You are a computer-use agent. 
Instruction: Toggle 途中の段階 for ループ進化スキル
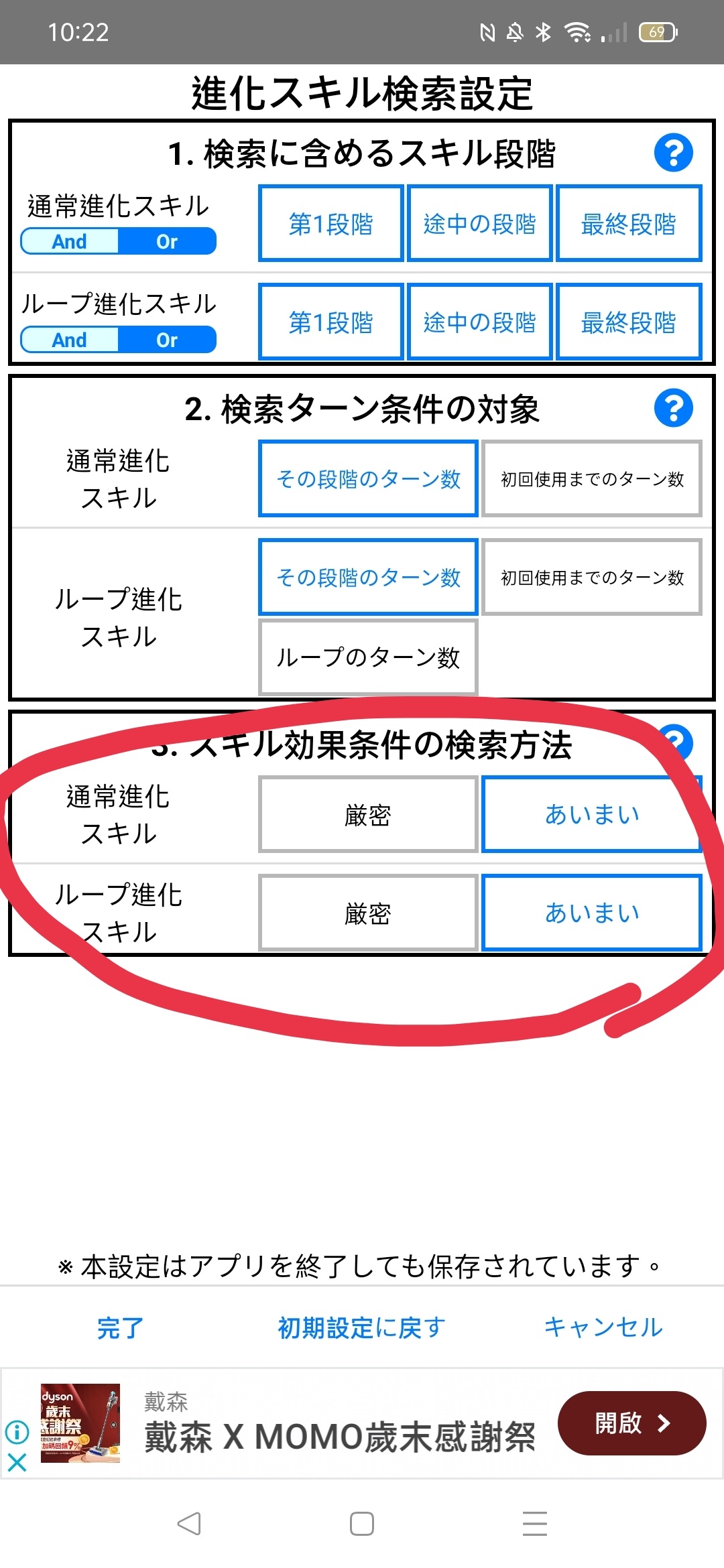point(479,322)
